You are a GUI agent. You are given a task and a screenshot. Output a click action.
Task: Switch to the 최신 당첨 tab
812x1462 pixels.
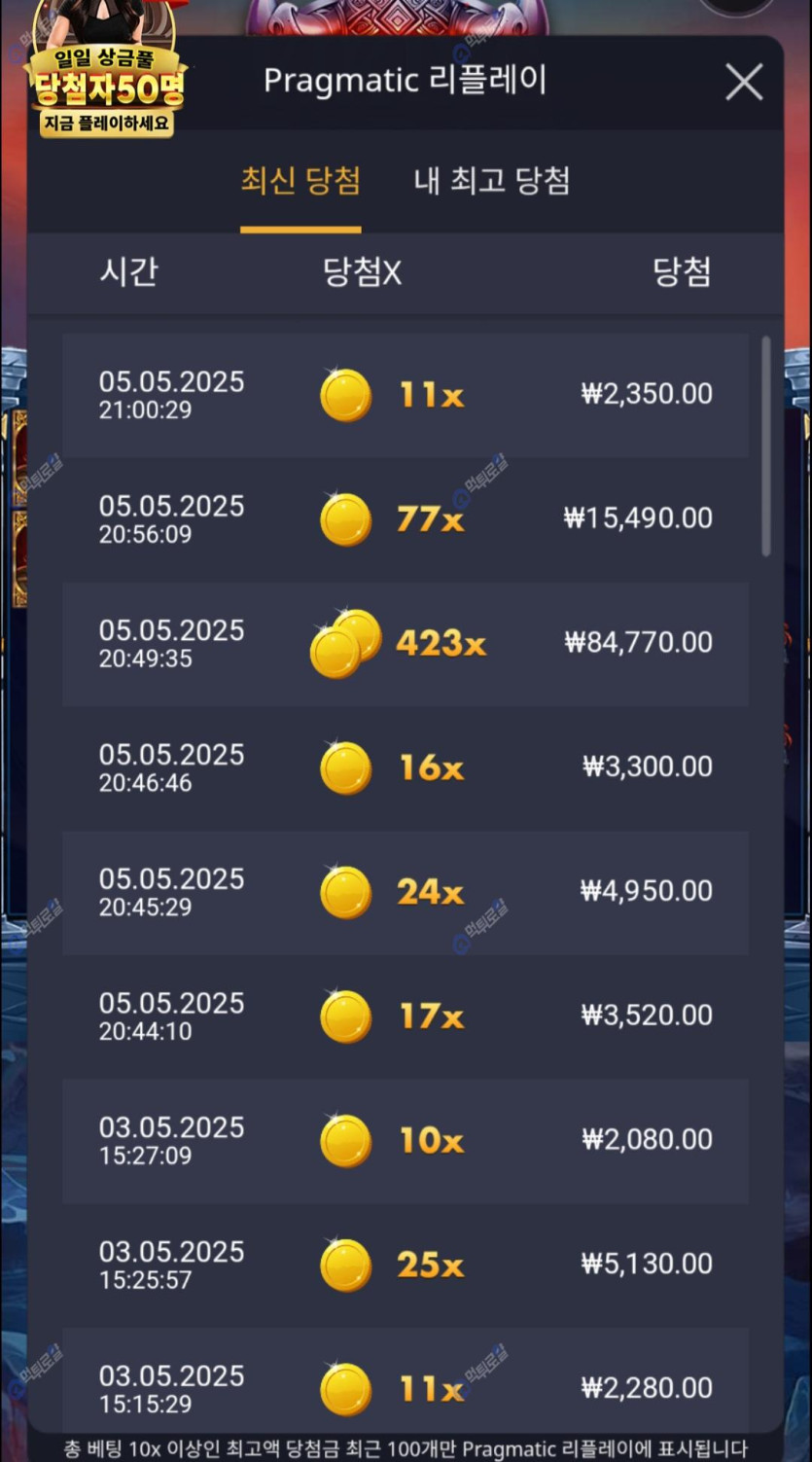click(300, 181)
